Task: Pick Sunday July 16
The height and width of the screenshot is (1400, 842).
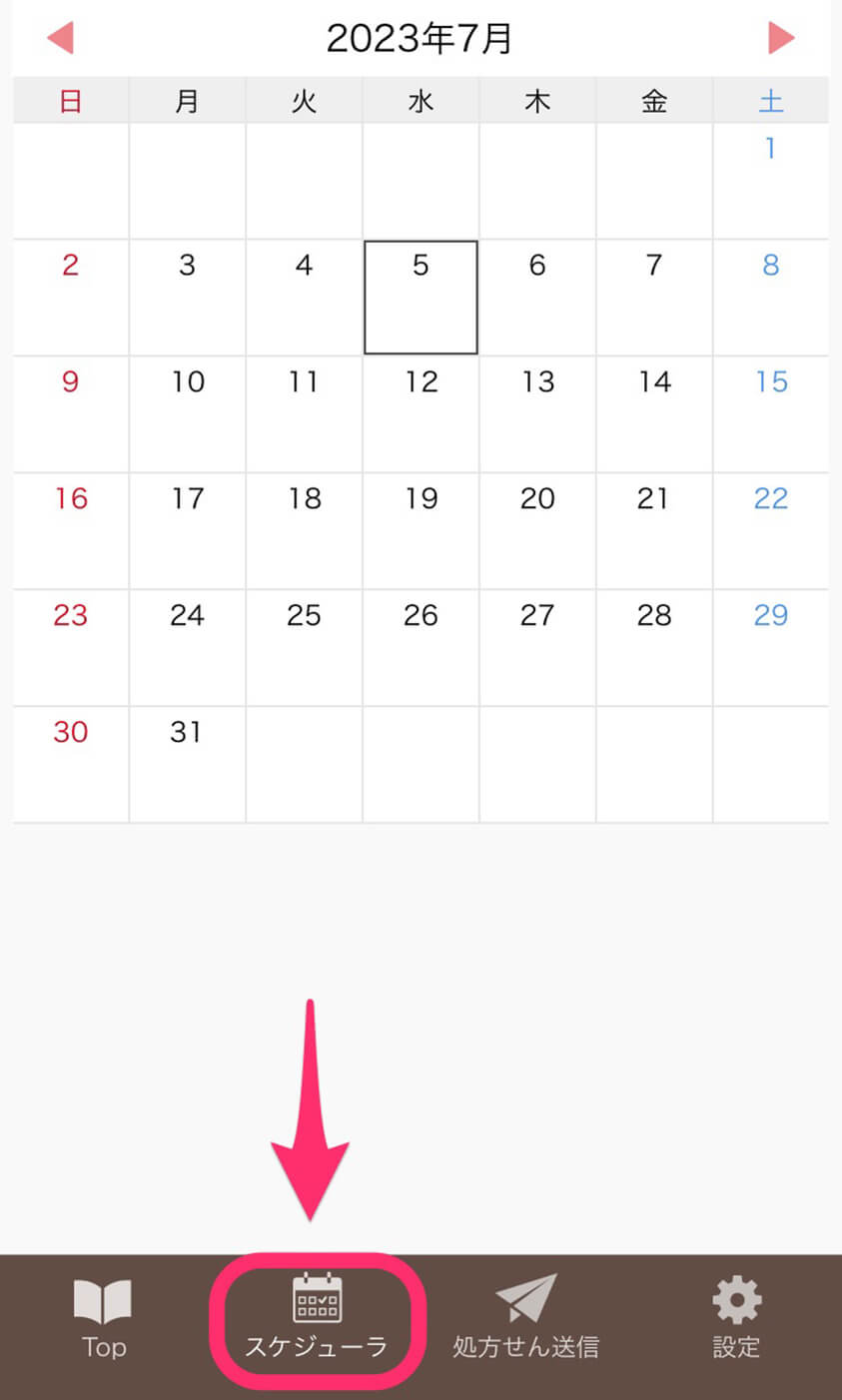Action: (71, 530)
